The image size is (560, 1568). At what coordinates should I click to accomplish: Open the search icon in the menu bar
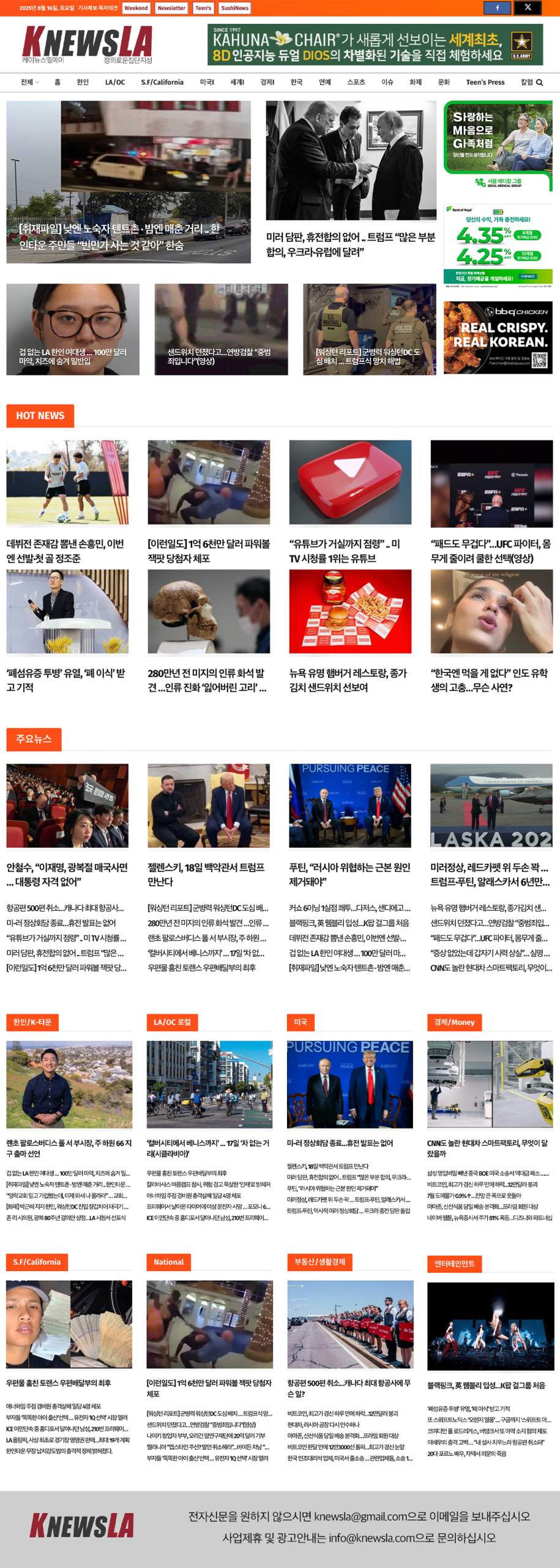click(539, 83)
